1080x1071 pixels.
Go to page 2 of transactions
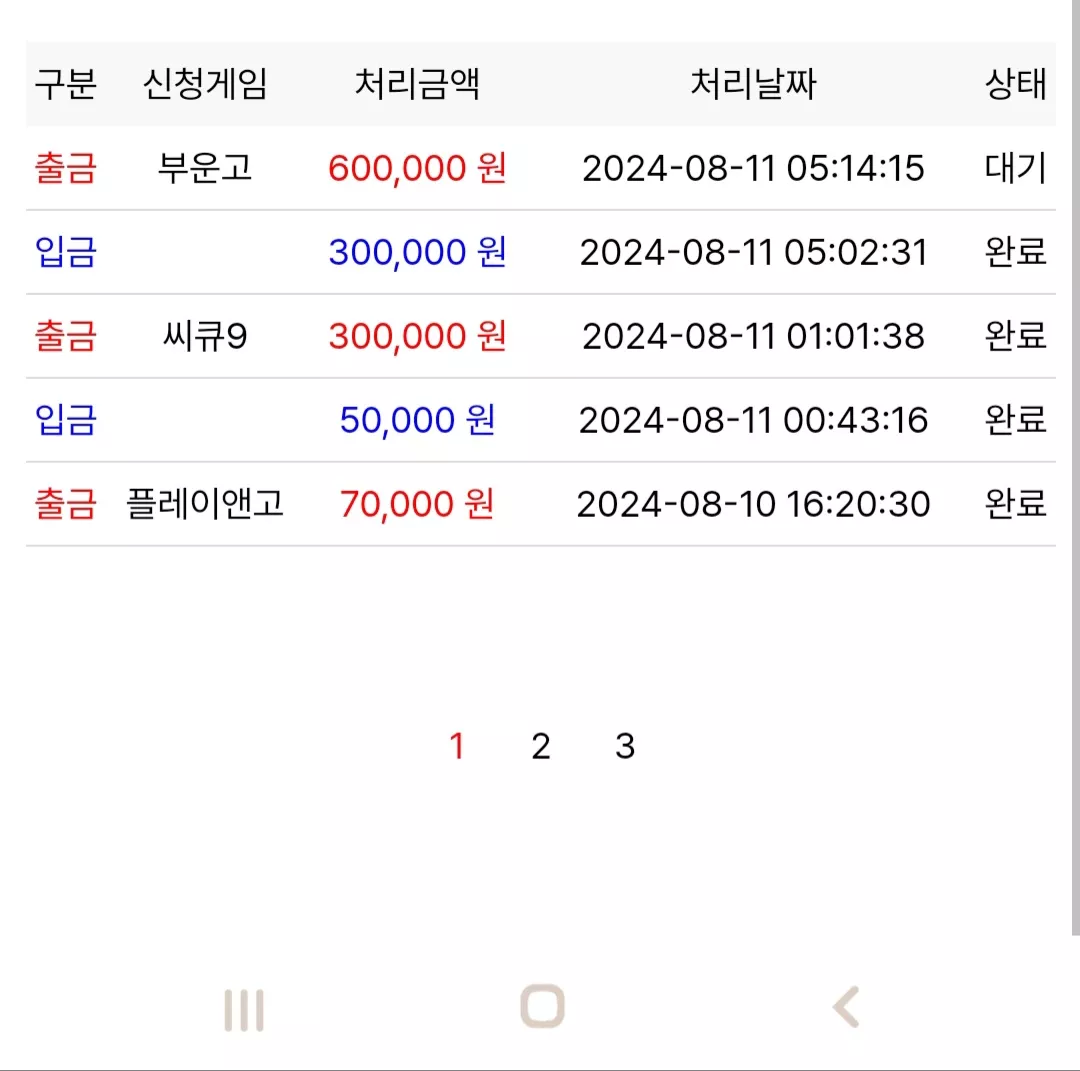tap(541, 746)
